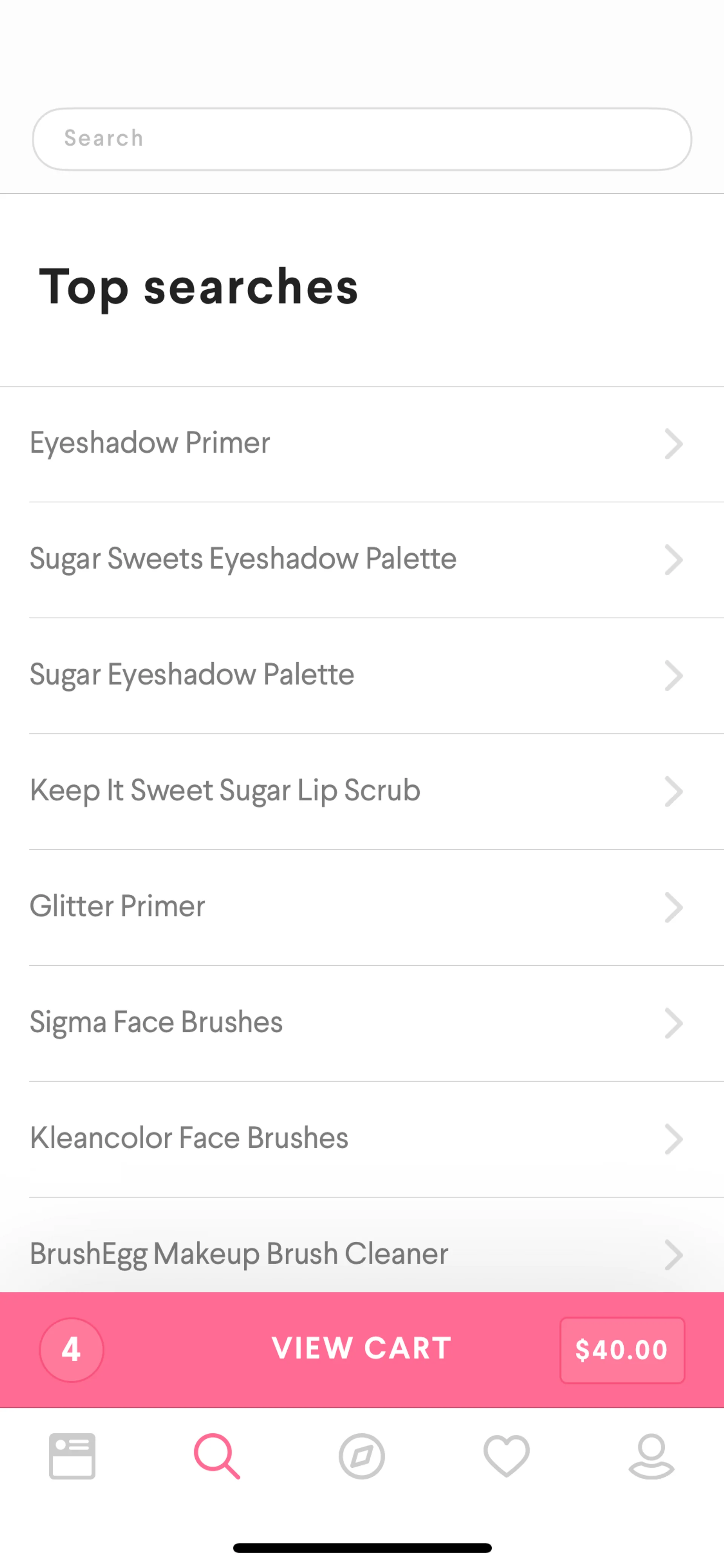
Task: Open the account profile tab
Action: click(x=651, y=1456)
